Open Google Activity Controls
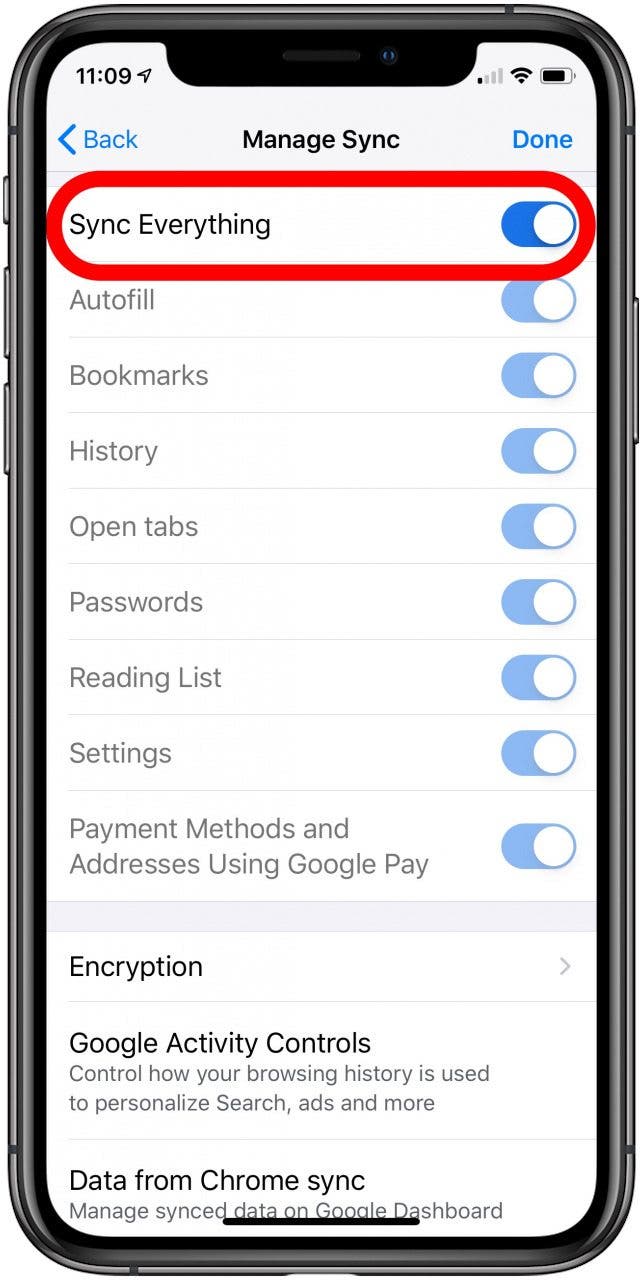Image resolution: width=642 pixels, height=1280 pixels. (x=321, y=1071)
